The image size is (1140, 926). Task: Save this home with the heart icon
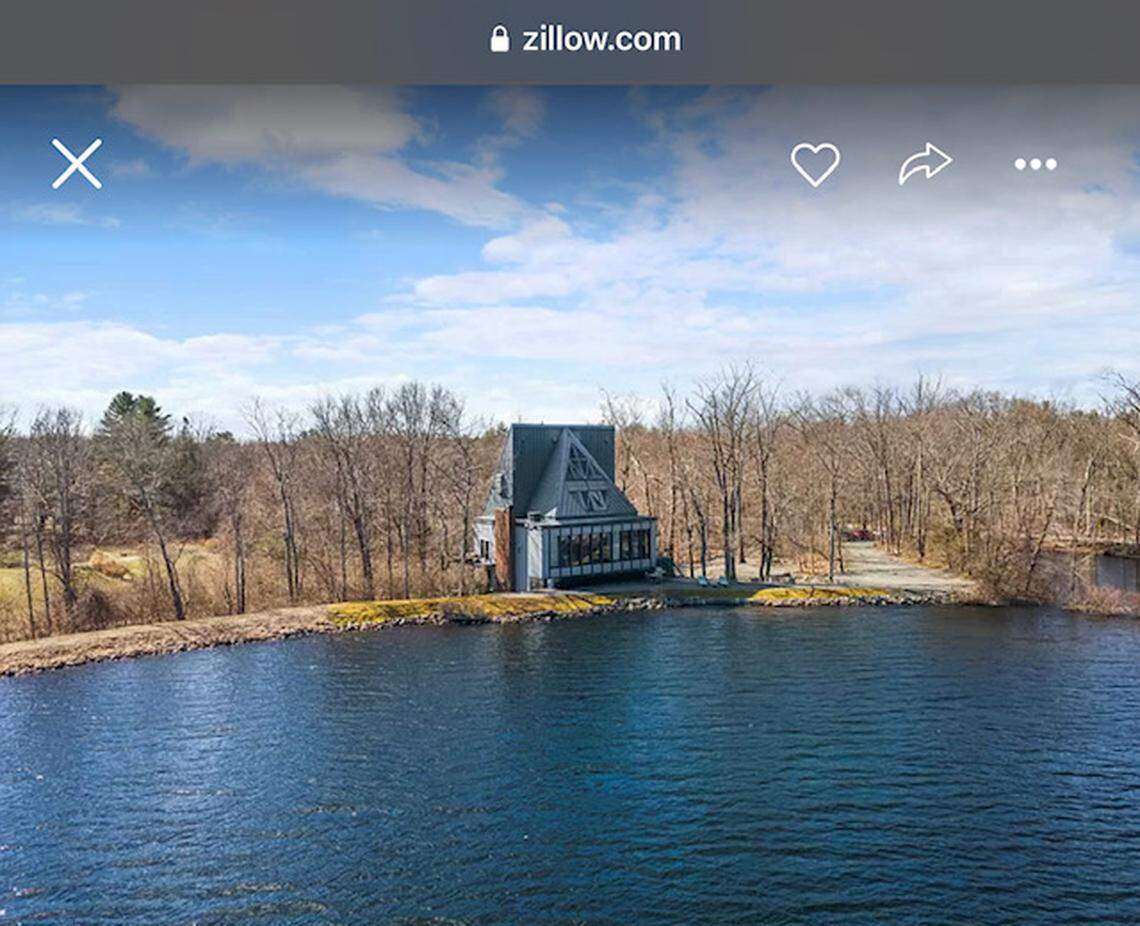815,164
